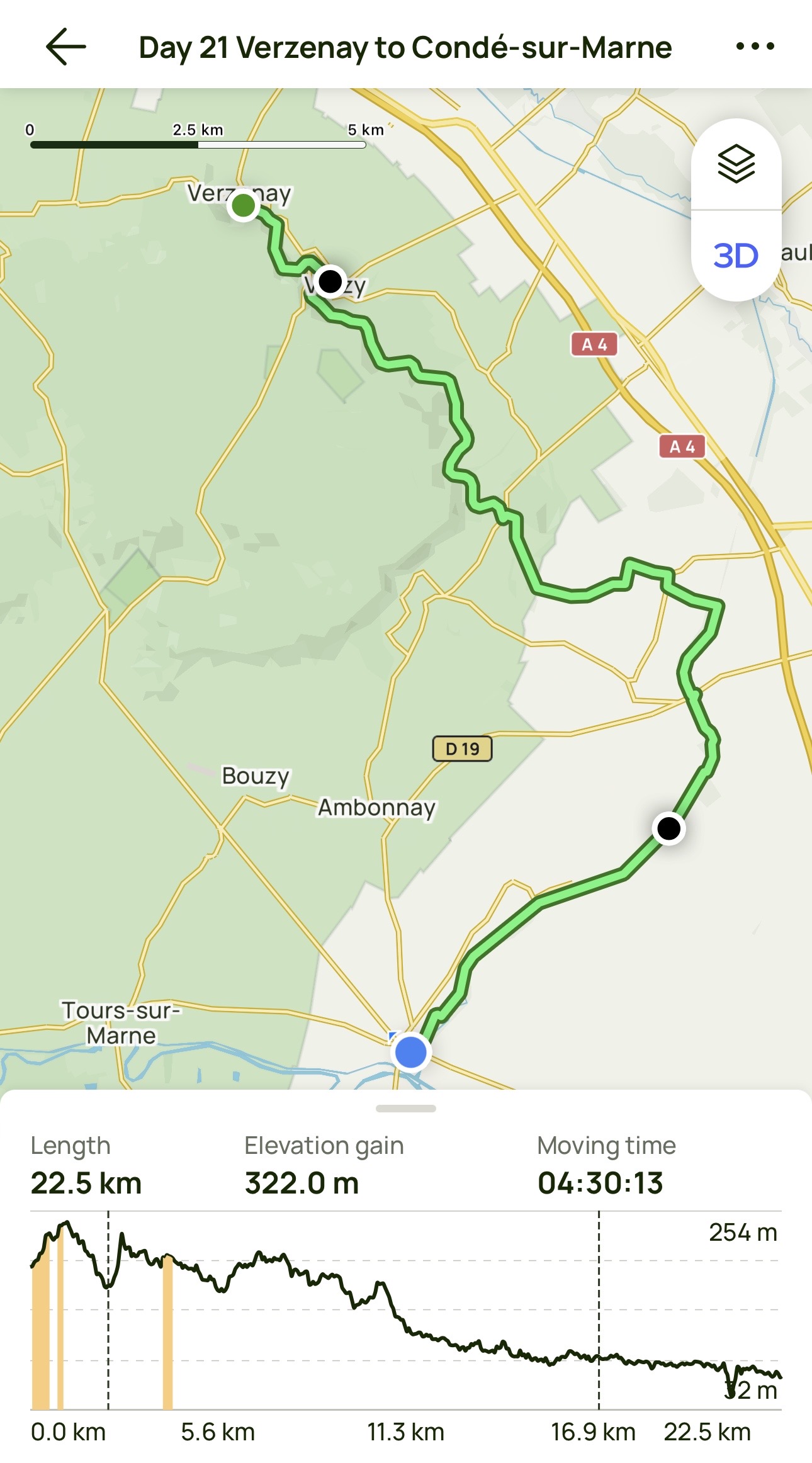Tap the black waypoint marker near Verzy
Image resolution: width=812 pixels, height=1463 pixels.
coord(330,281)
